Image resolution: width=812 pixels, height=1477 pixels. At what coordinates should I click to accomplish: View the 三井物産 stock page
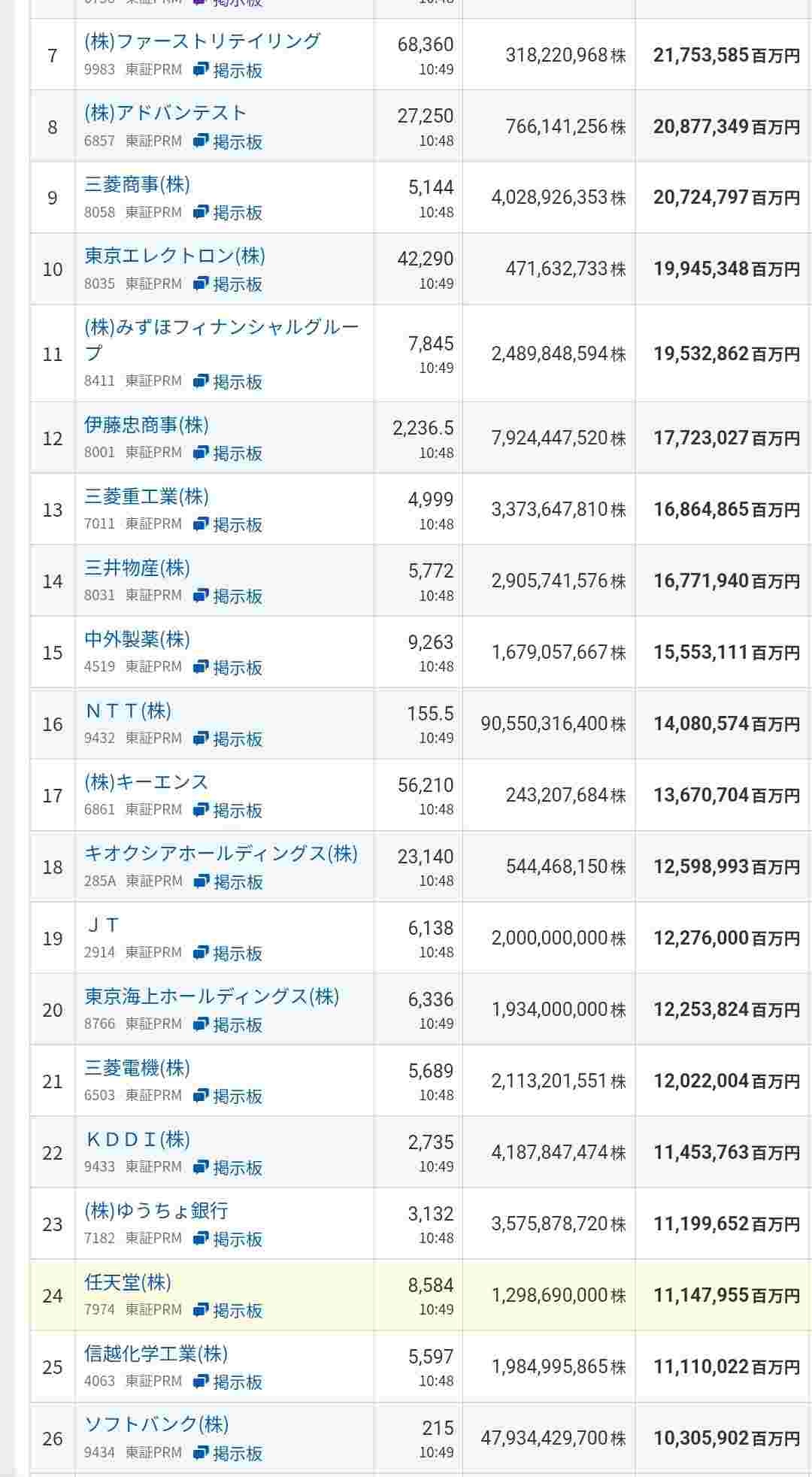(137, 568)
